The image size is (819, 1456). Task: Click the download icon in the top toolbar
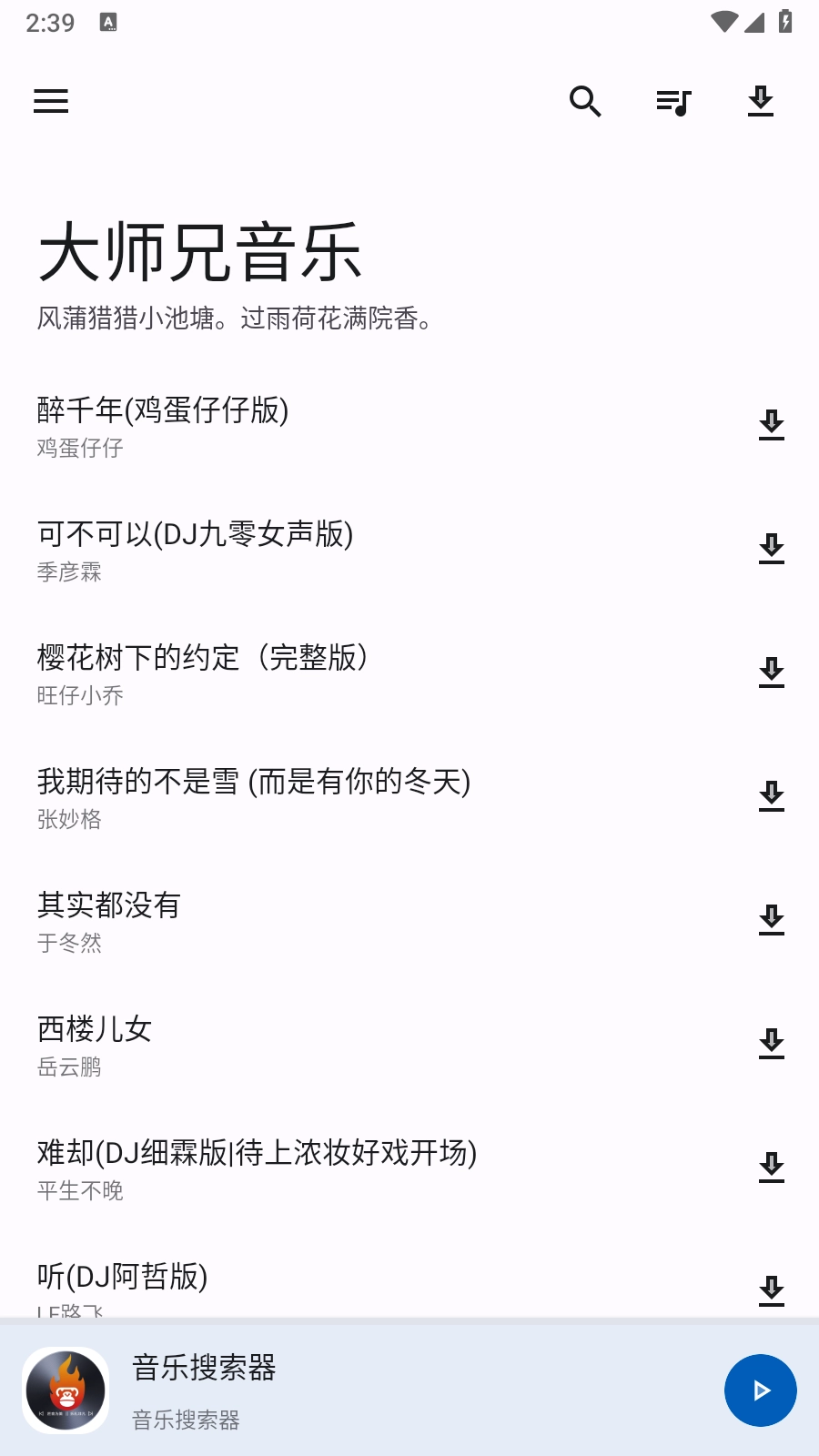click(x=761, y=102)
